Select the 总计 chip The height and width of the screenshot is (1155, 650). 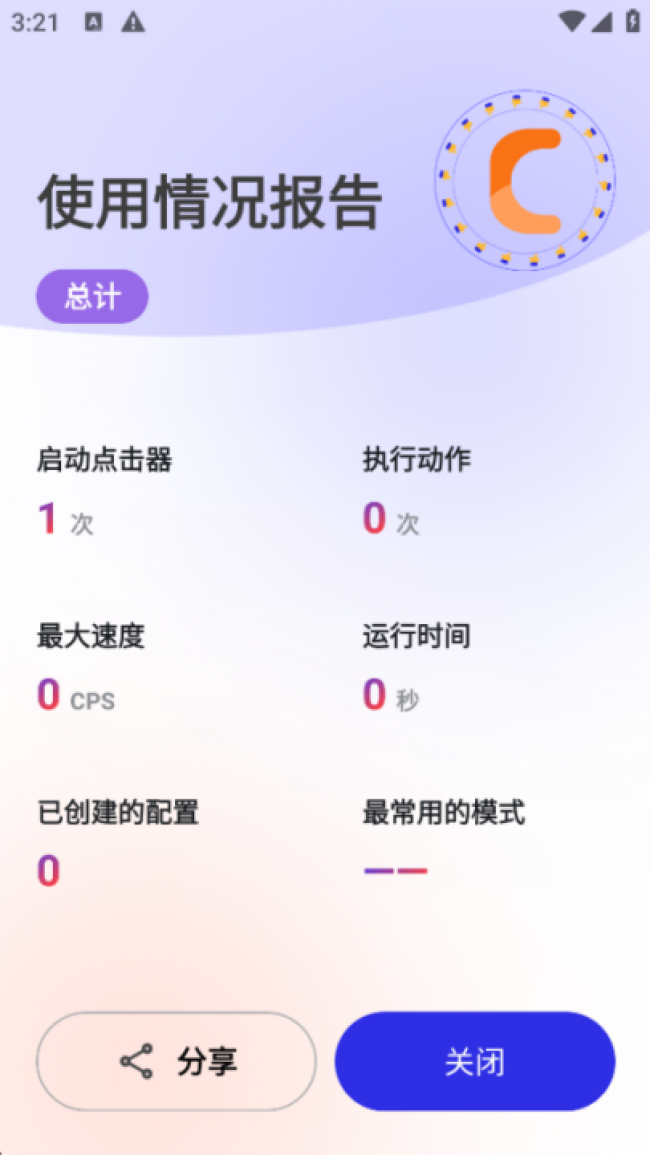92,297
